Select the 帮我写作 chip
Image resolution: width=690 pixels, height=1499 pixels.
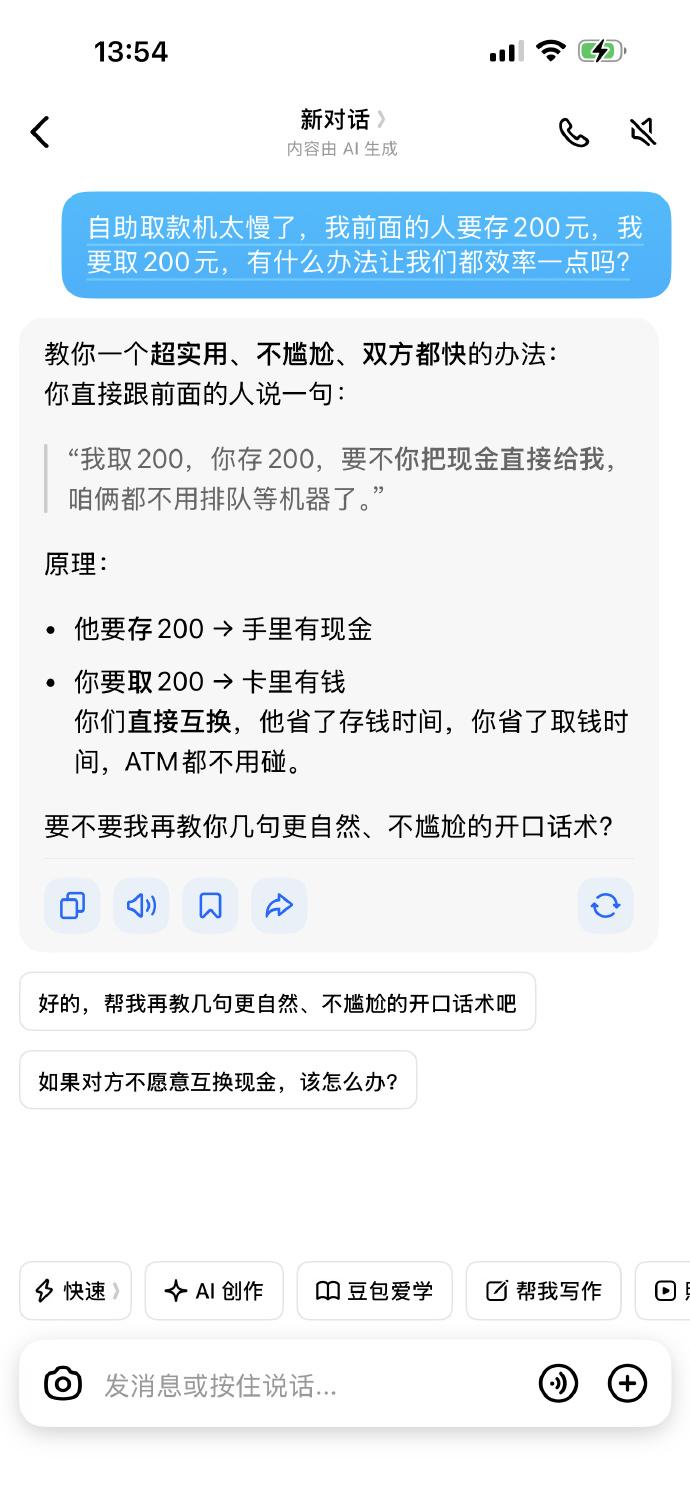click(544, 1291)
